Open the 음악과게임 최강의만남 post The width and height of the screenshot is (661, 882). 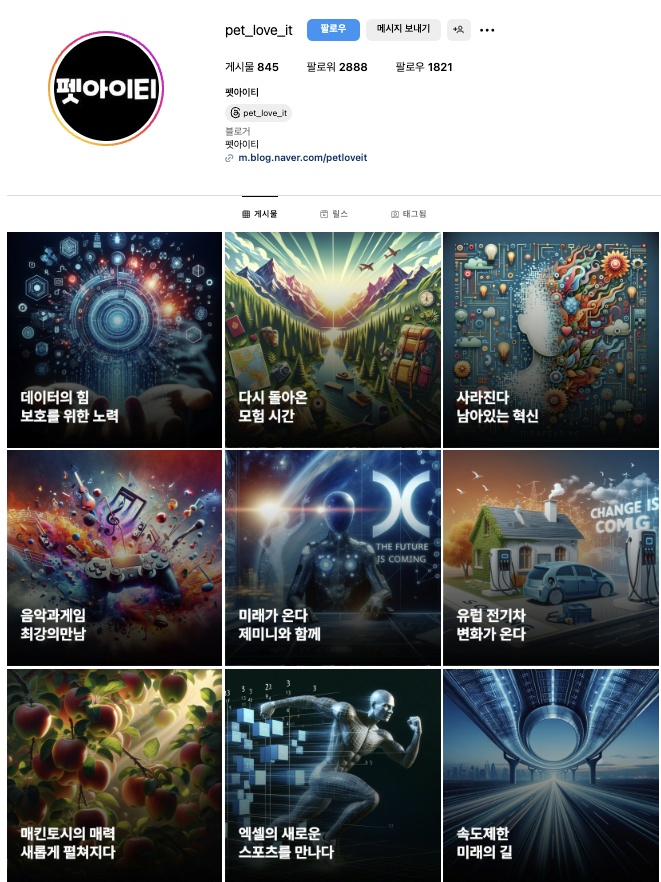tap(114, 557)
